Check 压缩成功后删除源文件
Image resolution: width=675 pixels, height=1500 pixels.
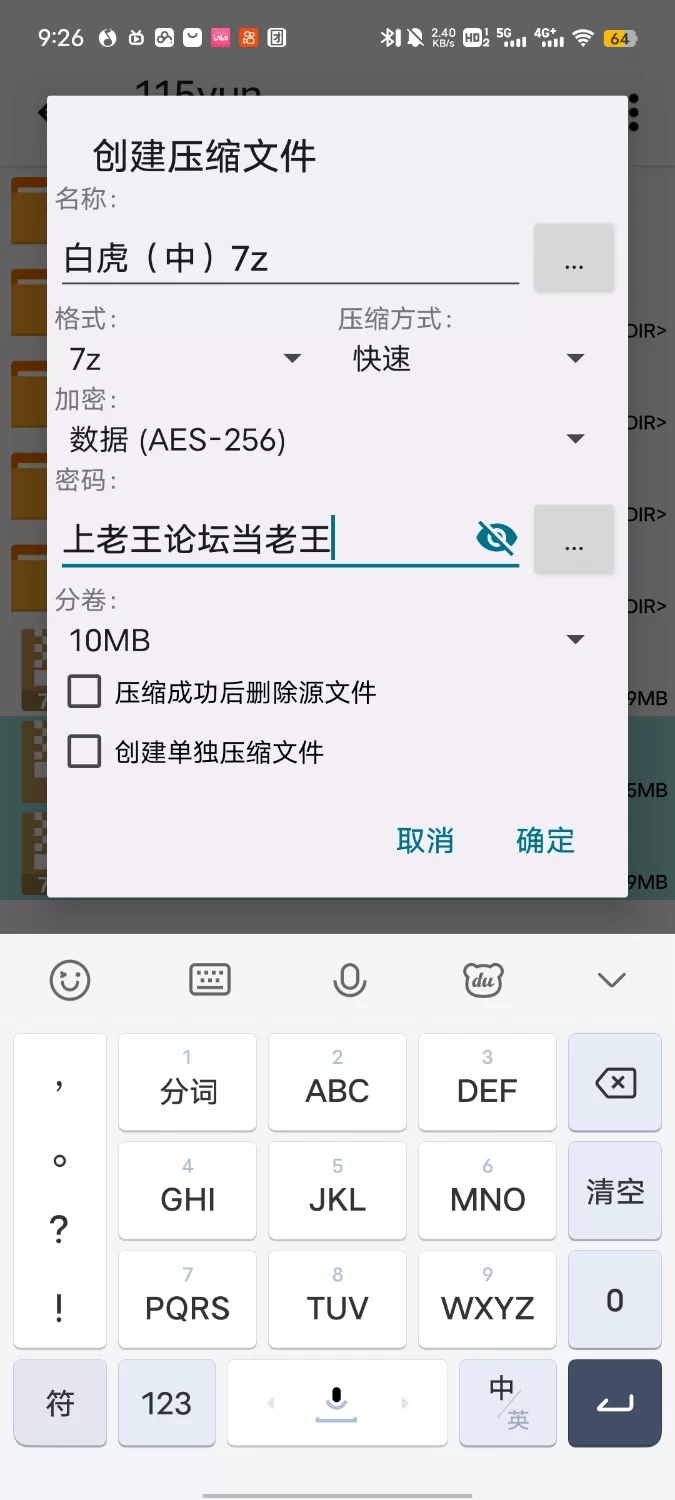pos(85,692)
